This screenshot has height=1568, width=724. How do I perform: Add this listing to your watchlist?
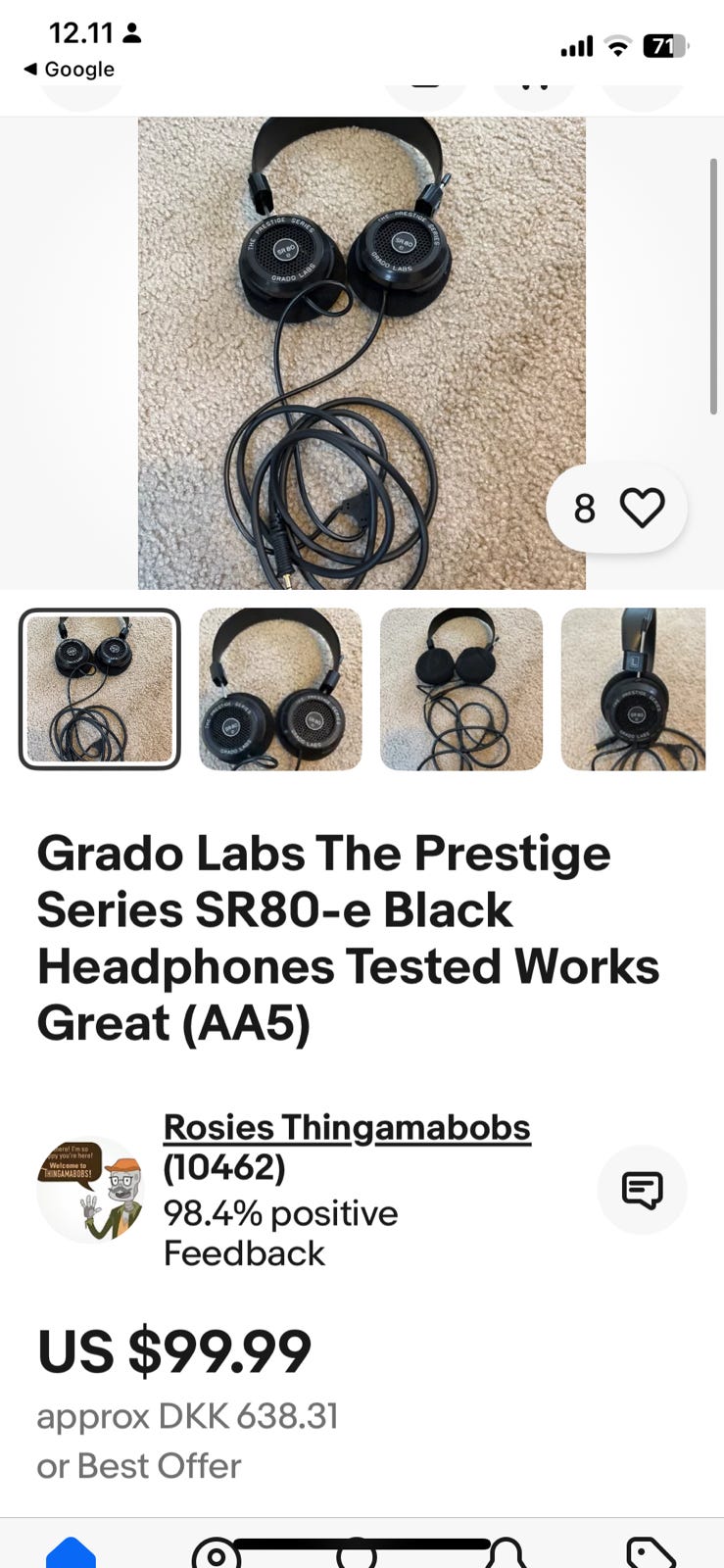(x=642, y=508)
